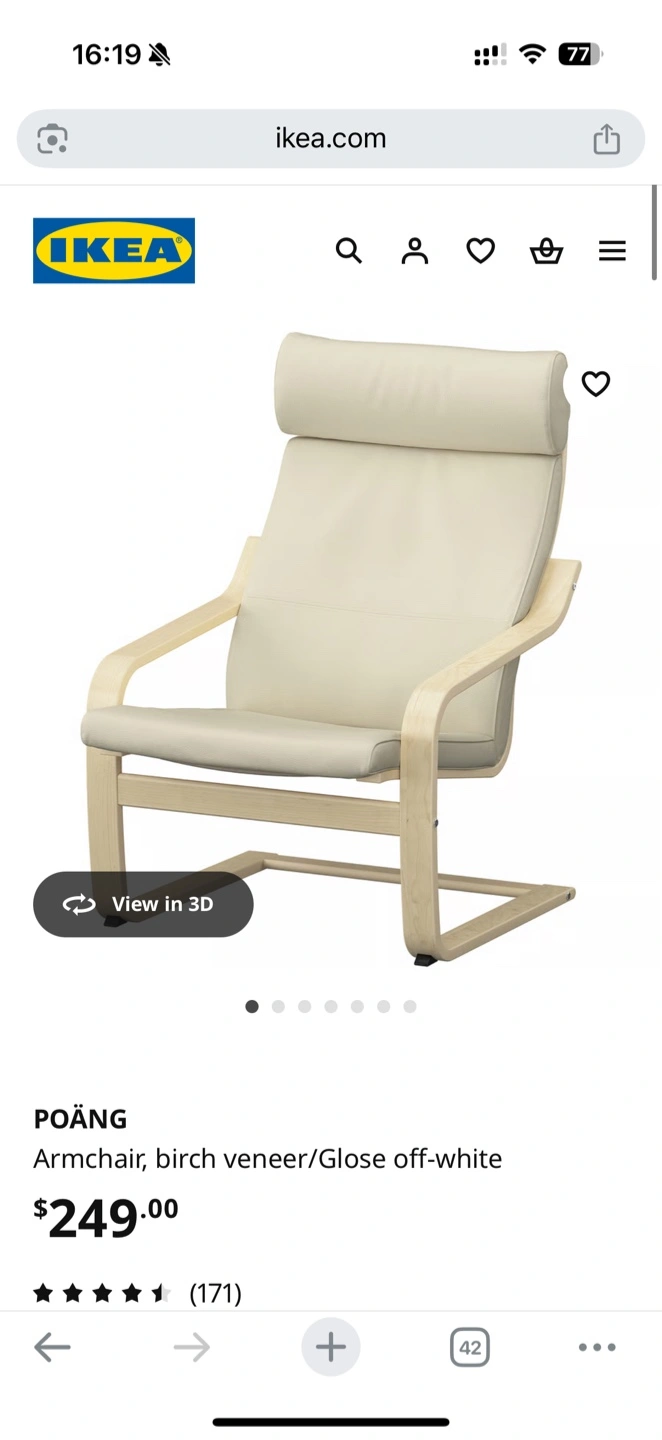Tap the ikea.com address bar
This screenshot has width=662, height=1440.
click(x=330, y=138)
